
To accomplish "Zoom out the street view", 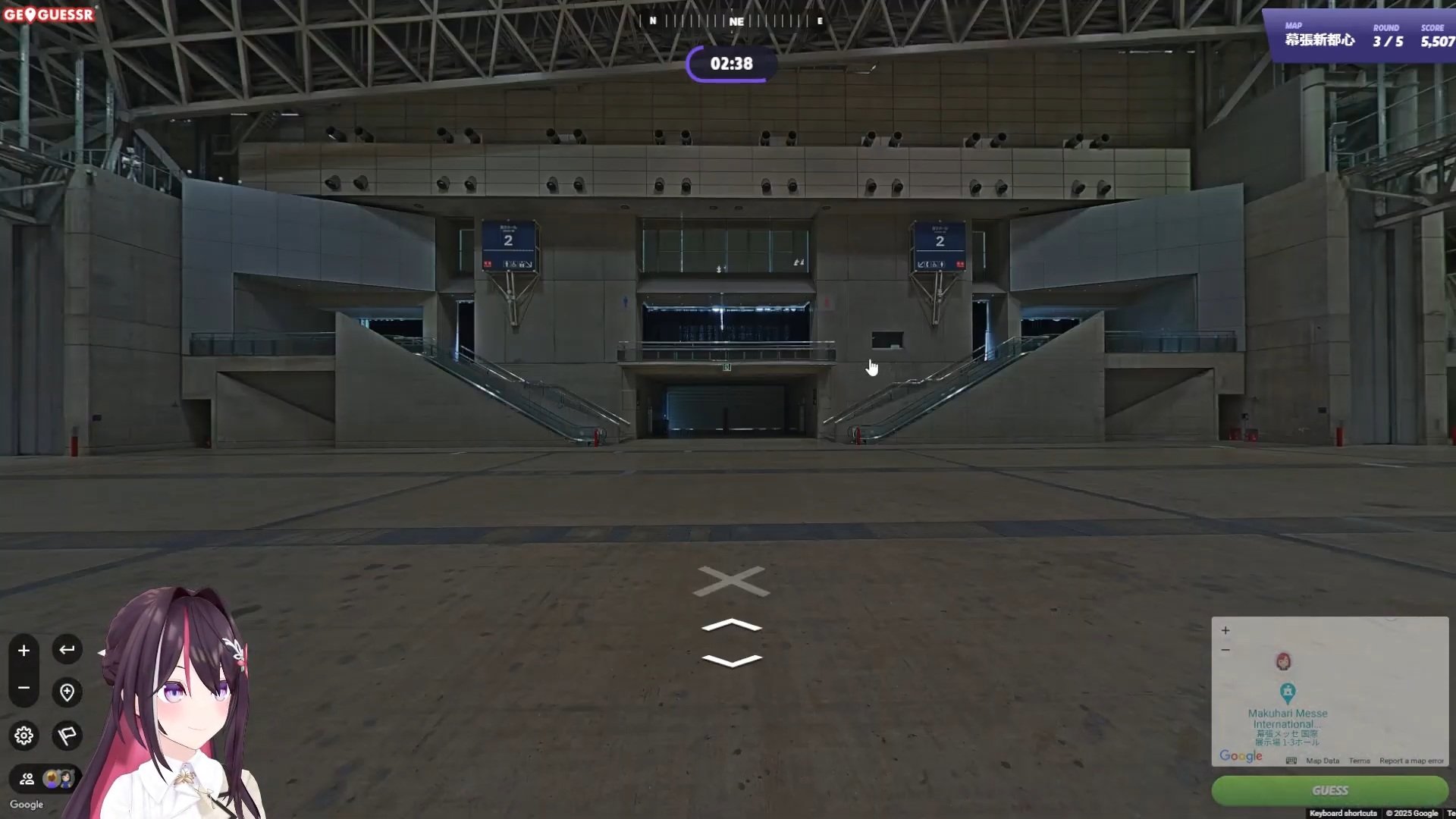I will click(x=24, y=688).
